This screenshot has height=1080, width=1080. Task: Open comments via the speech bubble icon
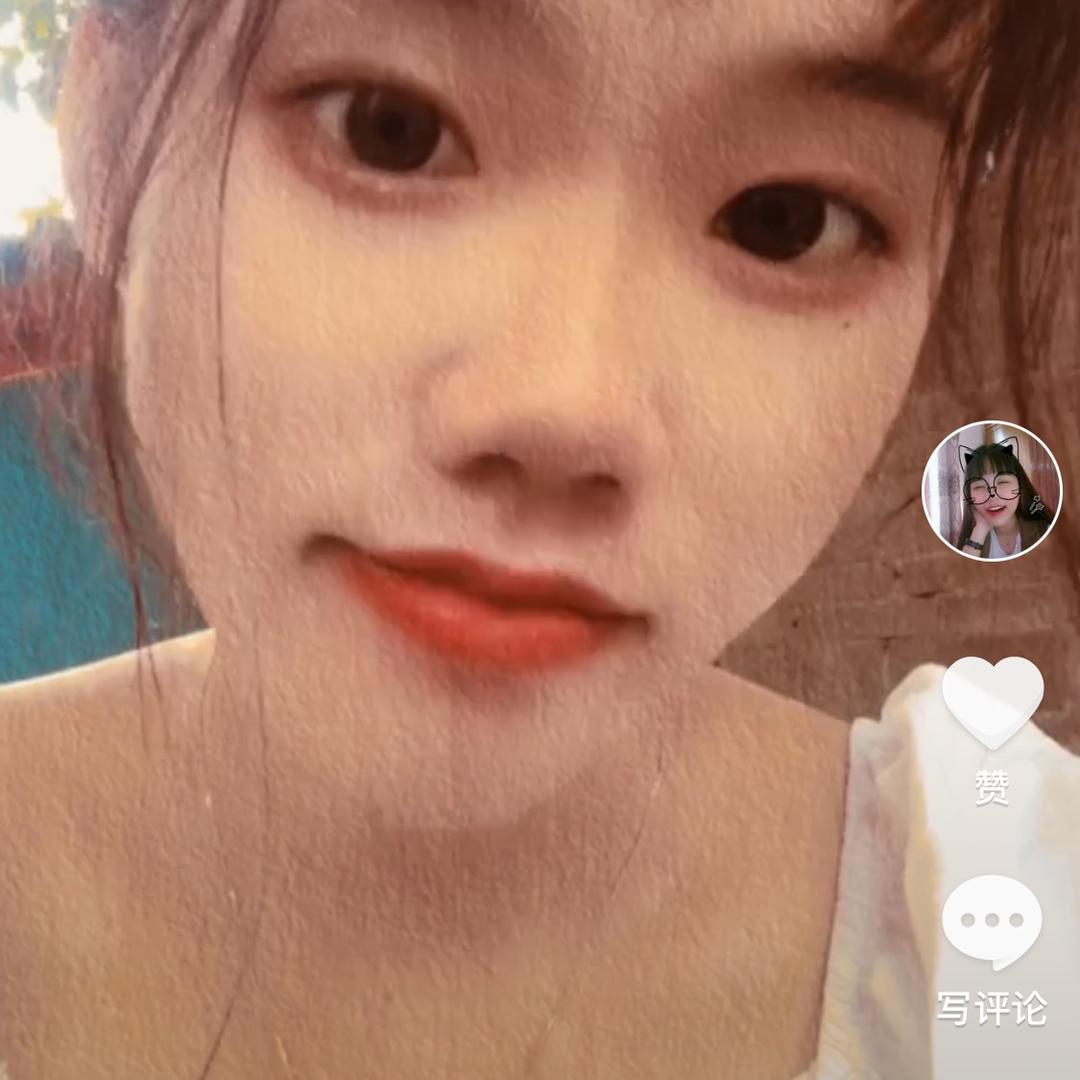pyautogui.click(x=992, y=920)
